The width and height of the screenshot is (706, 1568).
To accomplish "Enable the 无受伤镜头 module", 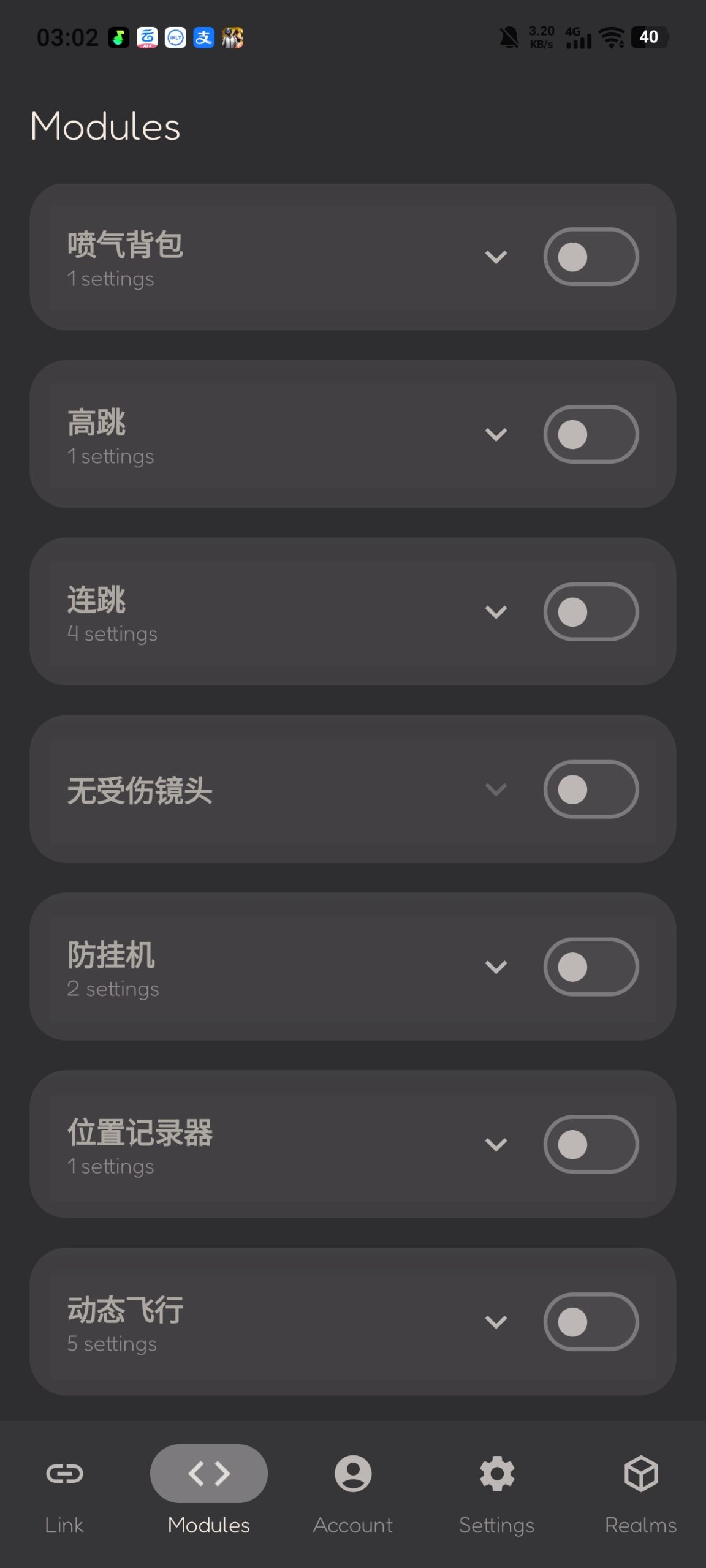I will click(591, 789).
